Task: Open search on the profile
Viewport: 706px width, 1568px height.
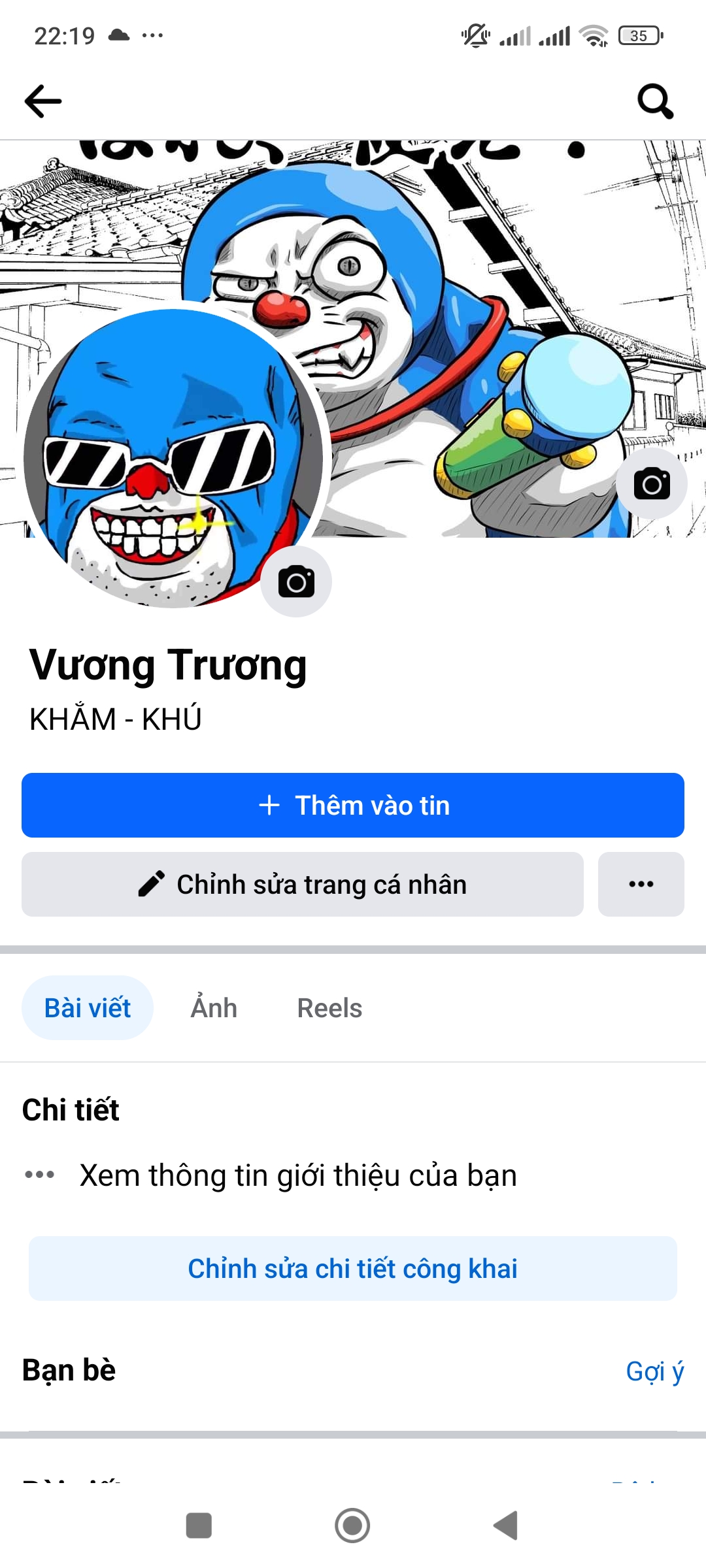Action: pyautogui.click(x=655, y=101)
